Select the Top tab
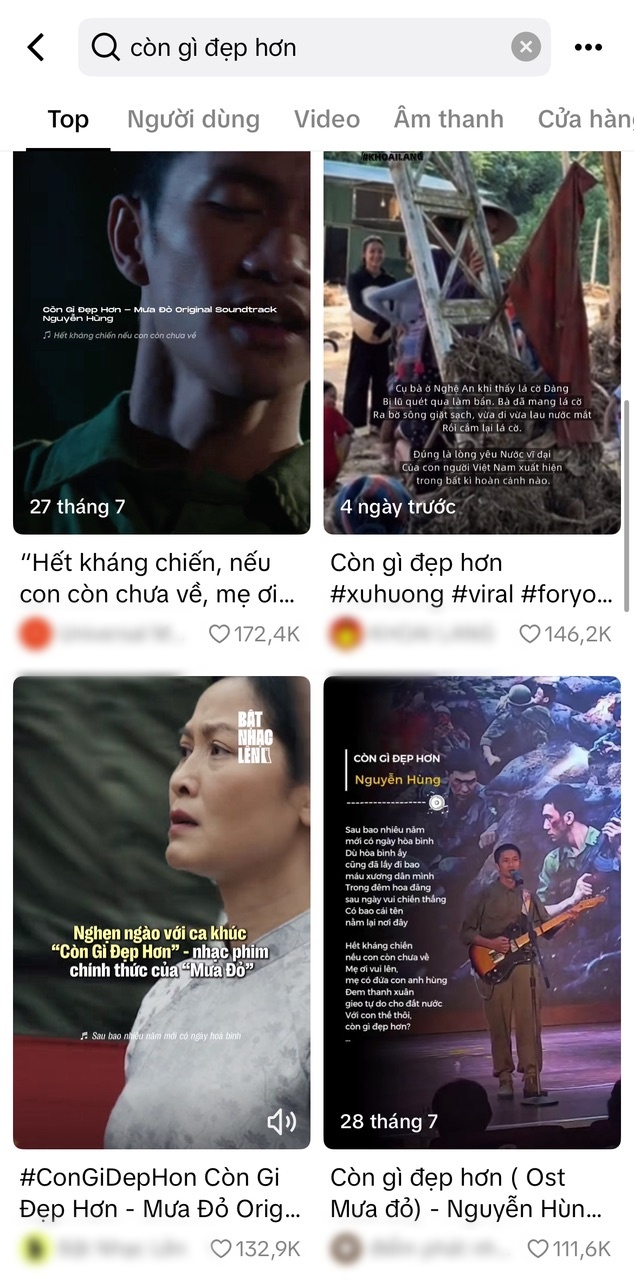Screen dimensions: 634x1280 pyautogui.click(x=68, y=119)
